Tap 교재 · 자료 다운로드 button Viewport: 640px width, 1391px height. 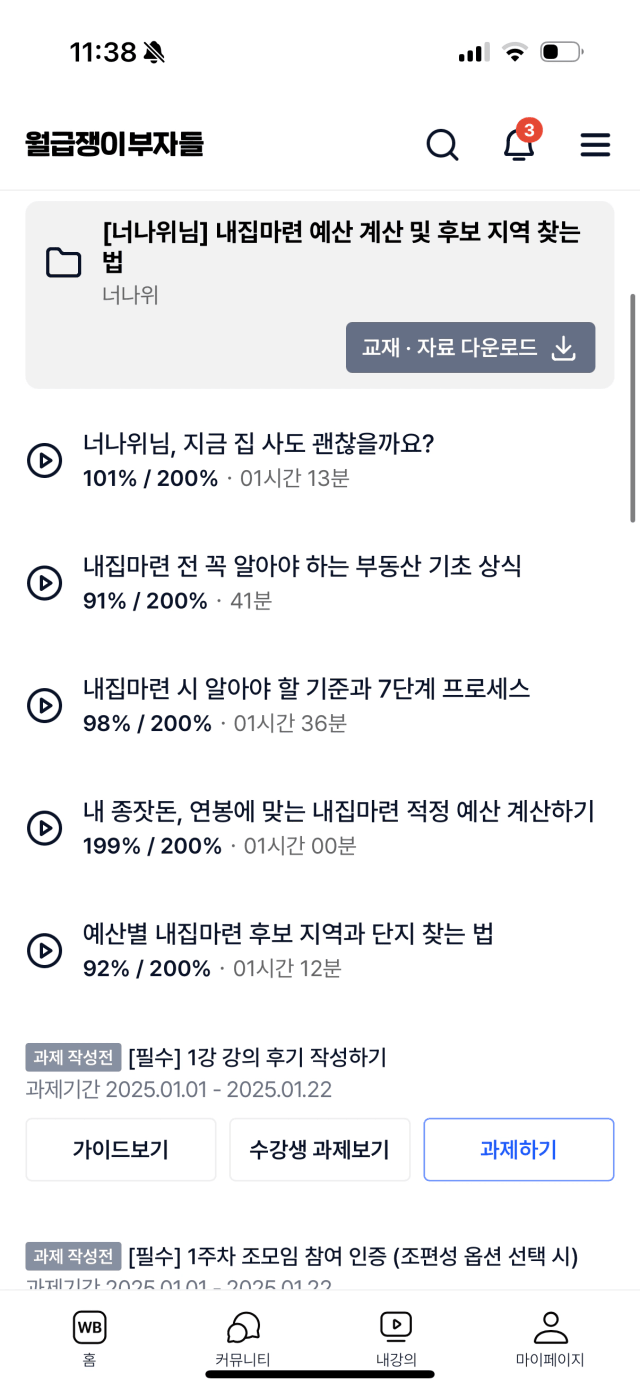[x=470, y=348]
